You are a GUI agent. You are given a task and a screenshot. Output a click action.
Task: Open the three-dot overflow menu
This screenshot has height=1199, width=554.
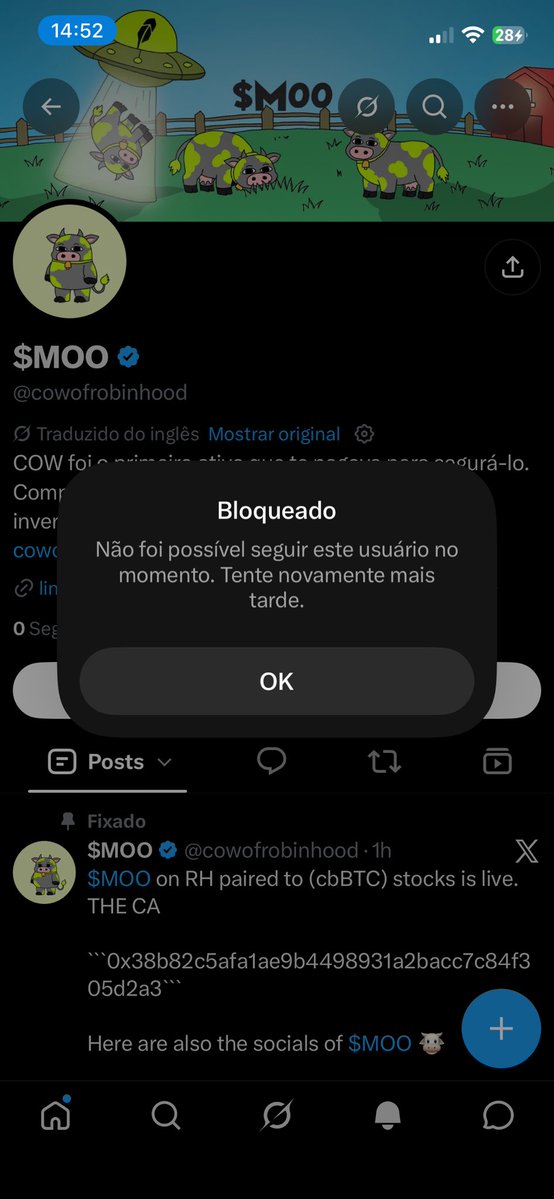(x=503, y=106)
